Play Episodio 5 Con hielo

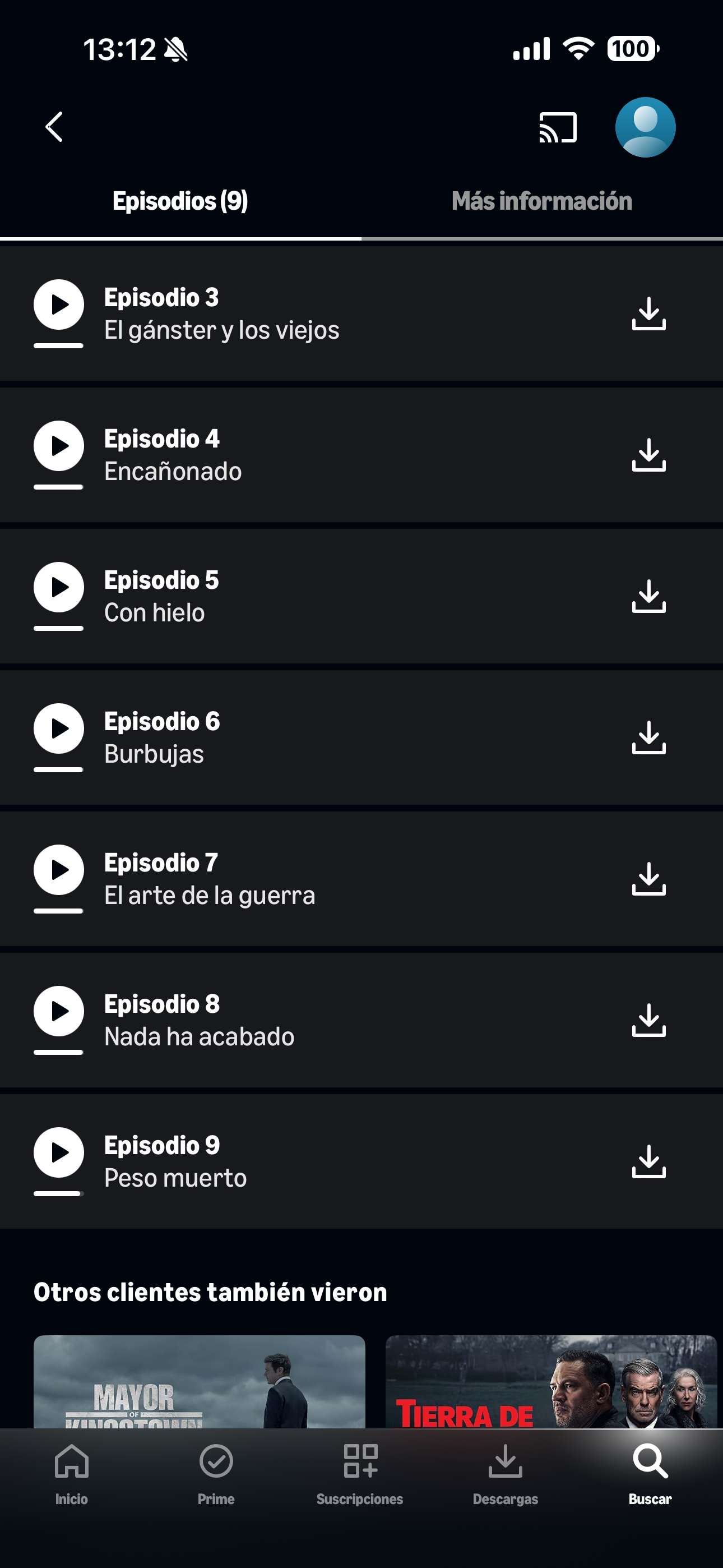(x=59, y=587)
